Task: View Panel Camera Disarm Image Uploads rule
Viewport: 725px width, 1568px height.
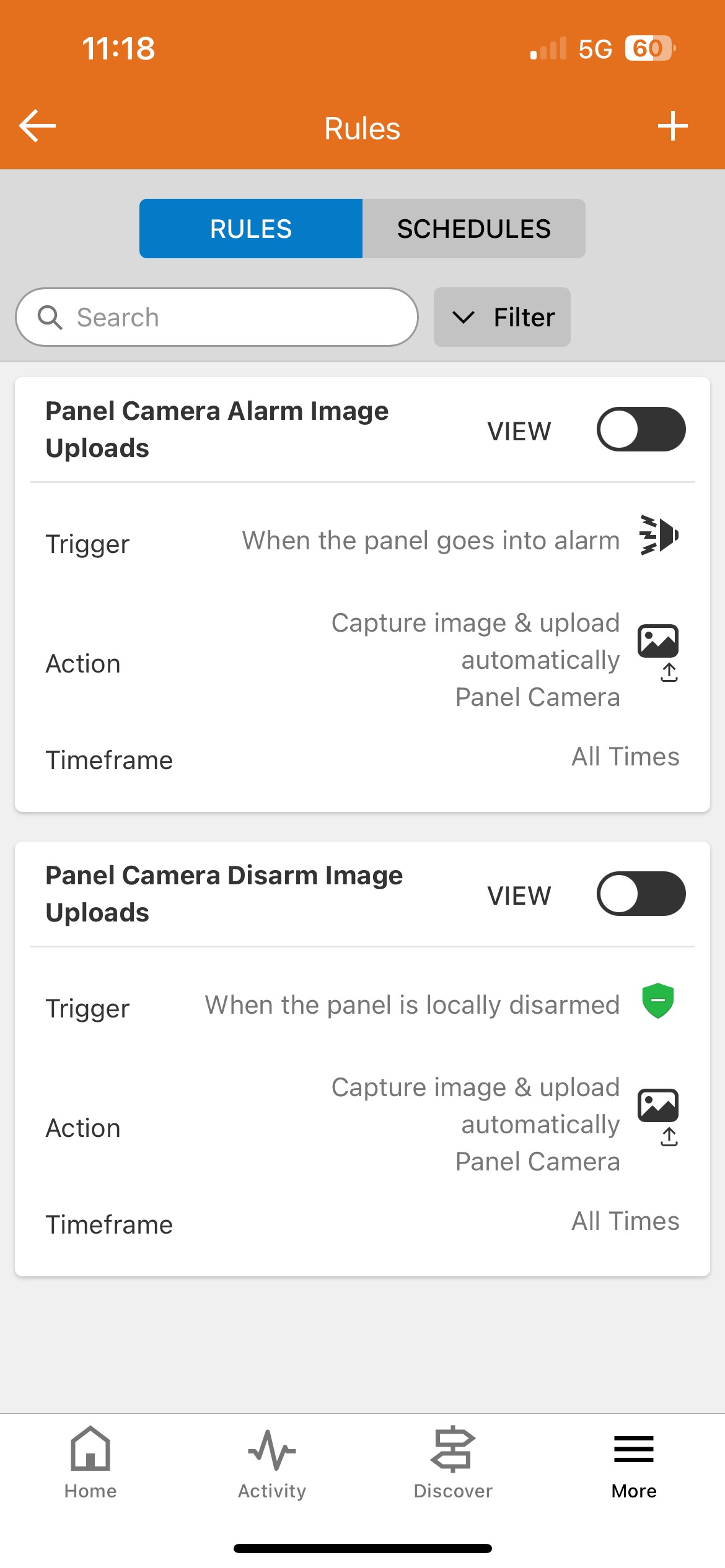Action: pyautogui.click(x=519, y=895)
